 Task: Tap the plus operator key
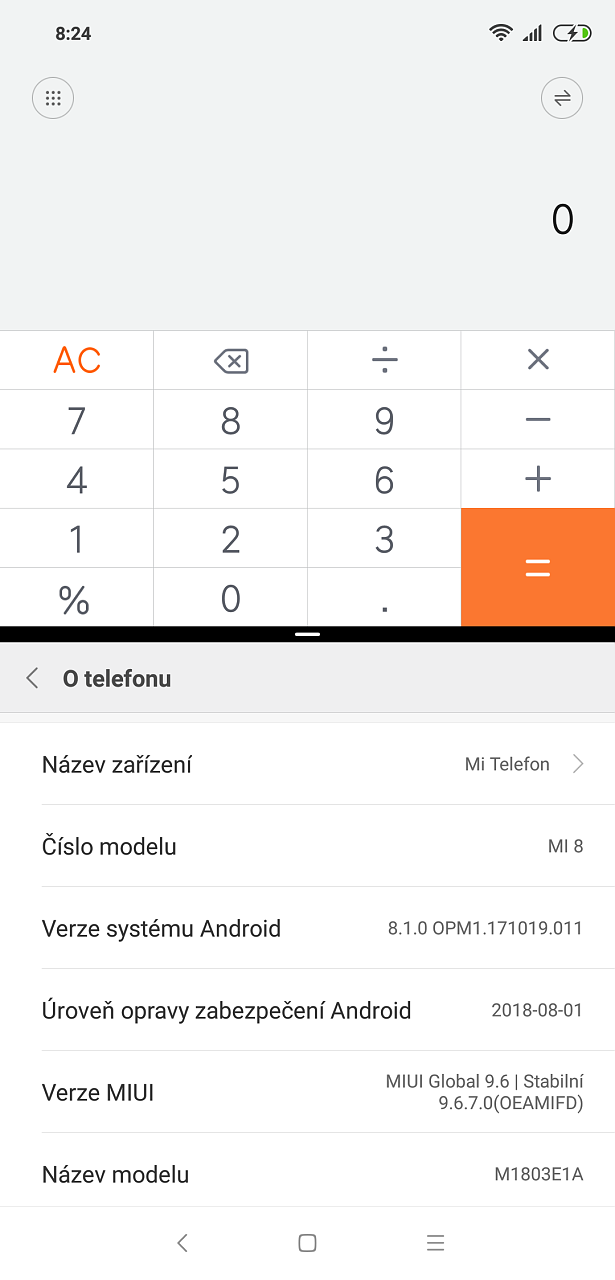538,479
